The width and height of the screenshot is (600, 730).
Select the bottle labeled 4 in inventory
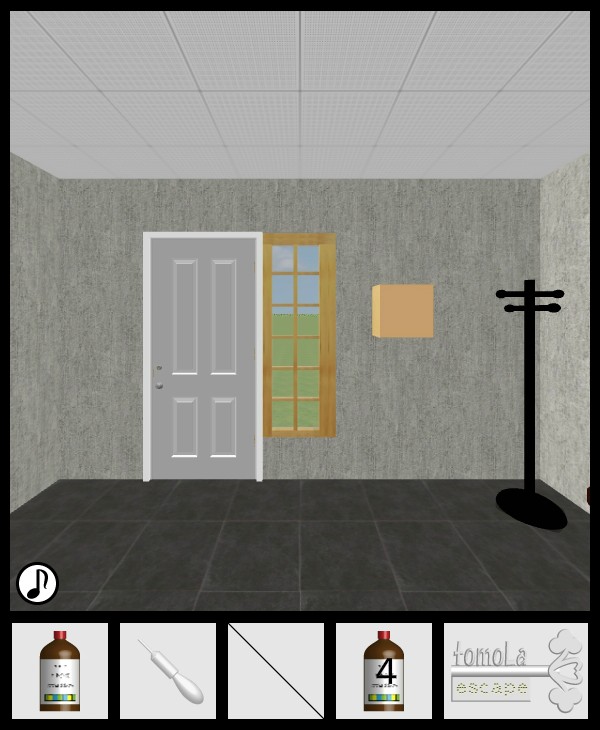pyautogui.click(x=384, y=671)
